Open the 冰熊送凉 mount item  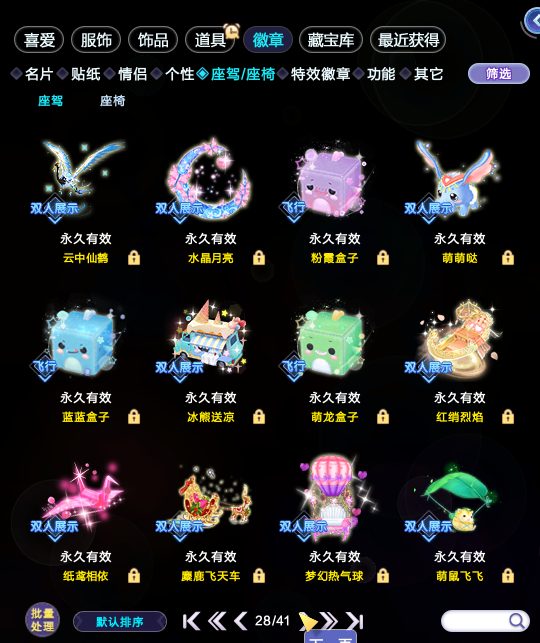tap(210, 340)
